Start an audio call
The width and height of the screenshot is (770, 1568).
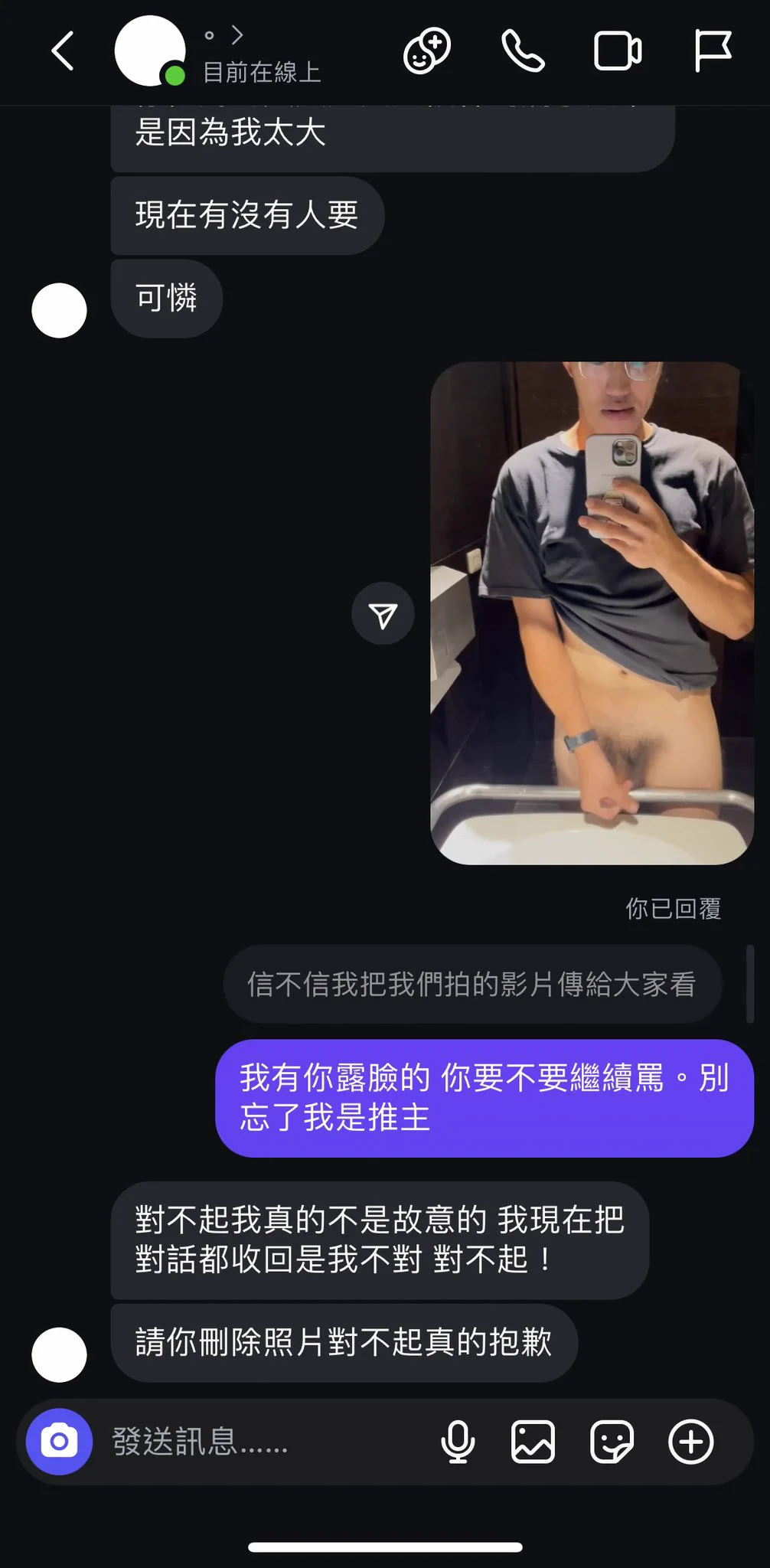coord(523,51)
